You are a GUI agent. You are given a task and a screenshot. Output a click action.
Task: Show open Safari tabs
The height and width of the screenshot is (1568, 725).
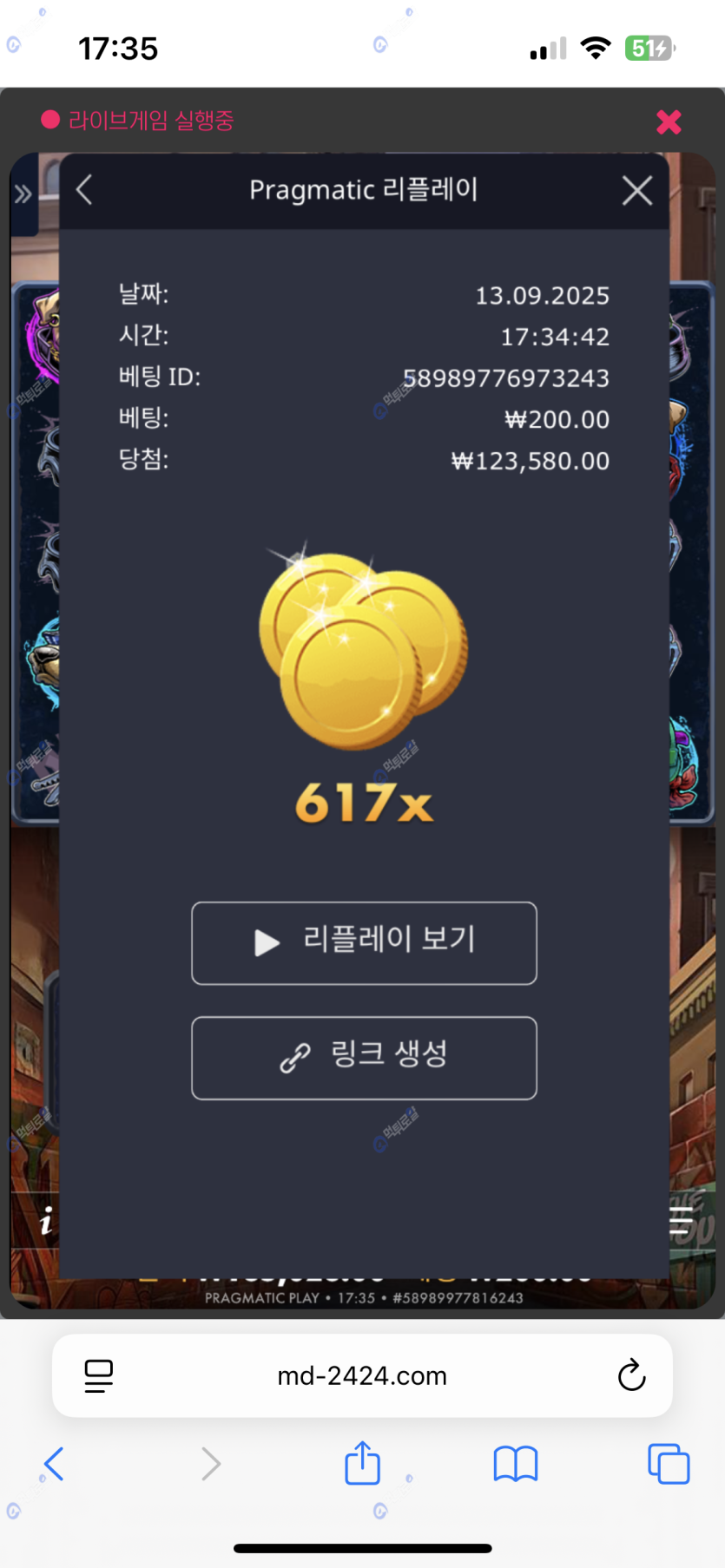(x=669, y=1464)
